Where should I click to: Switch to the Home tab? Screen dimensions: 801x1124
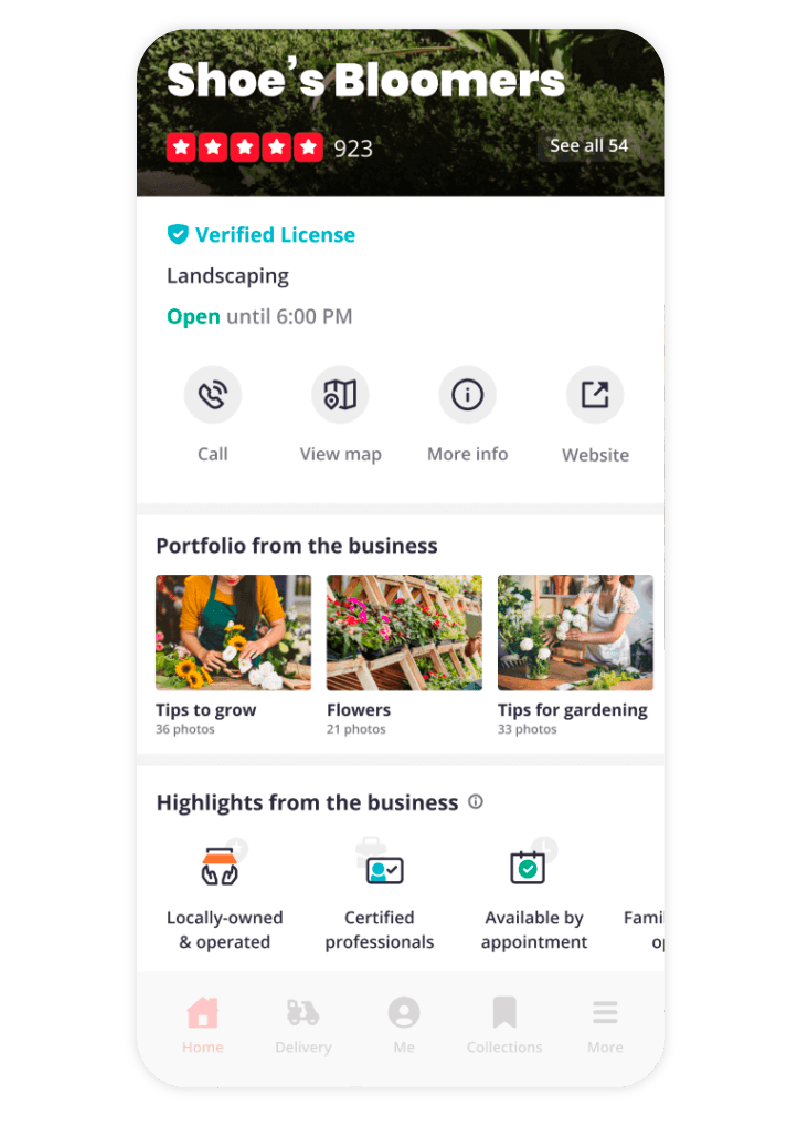202,1025
